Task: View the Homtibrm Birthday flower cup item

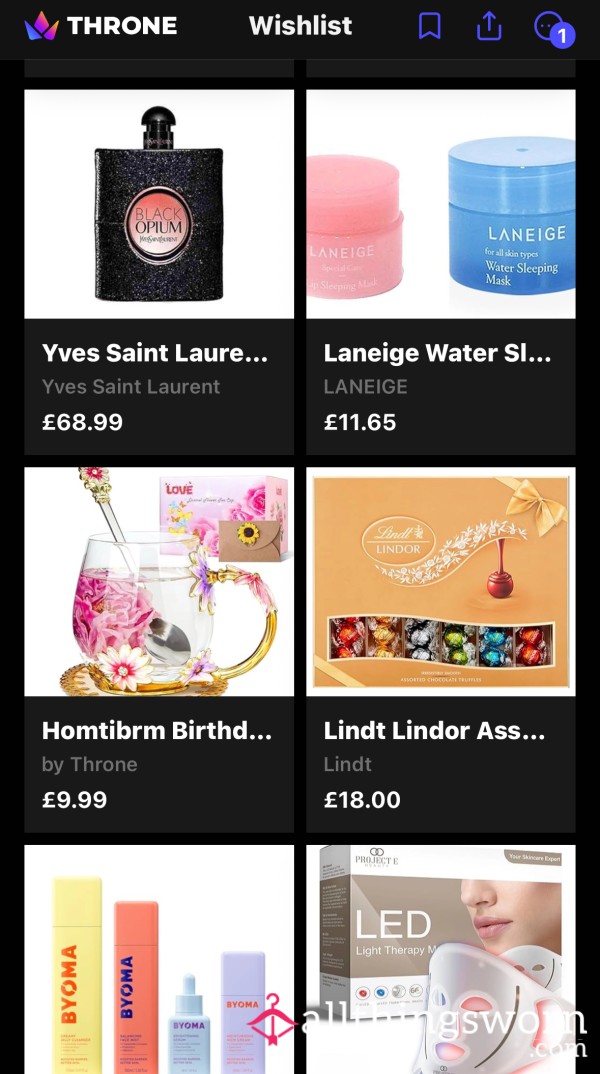Action: coord(159,650)
